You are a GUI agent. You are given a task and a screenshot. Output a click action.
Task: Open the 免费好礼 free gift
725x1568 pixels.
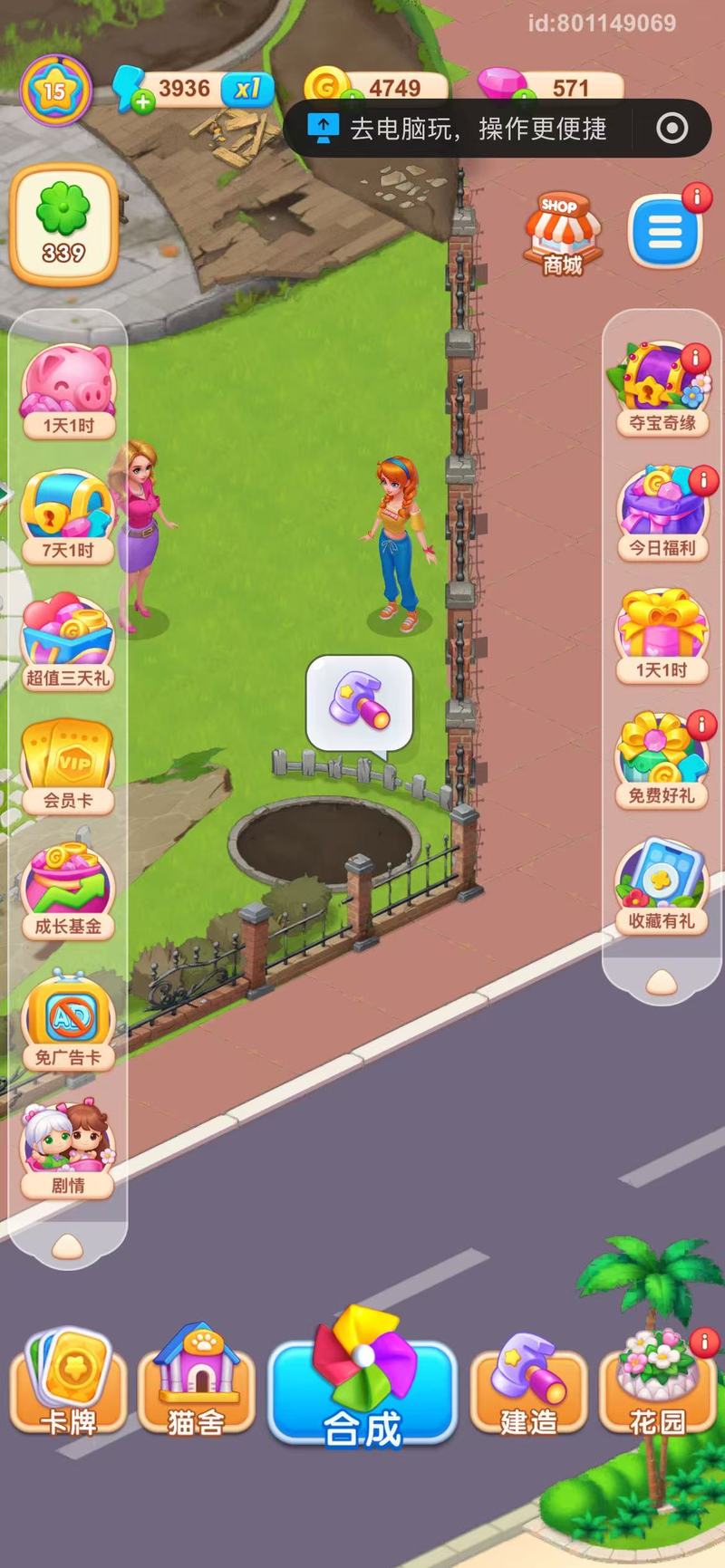(x=662, y=761)
